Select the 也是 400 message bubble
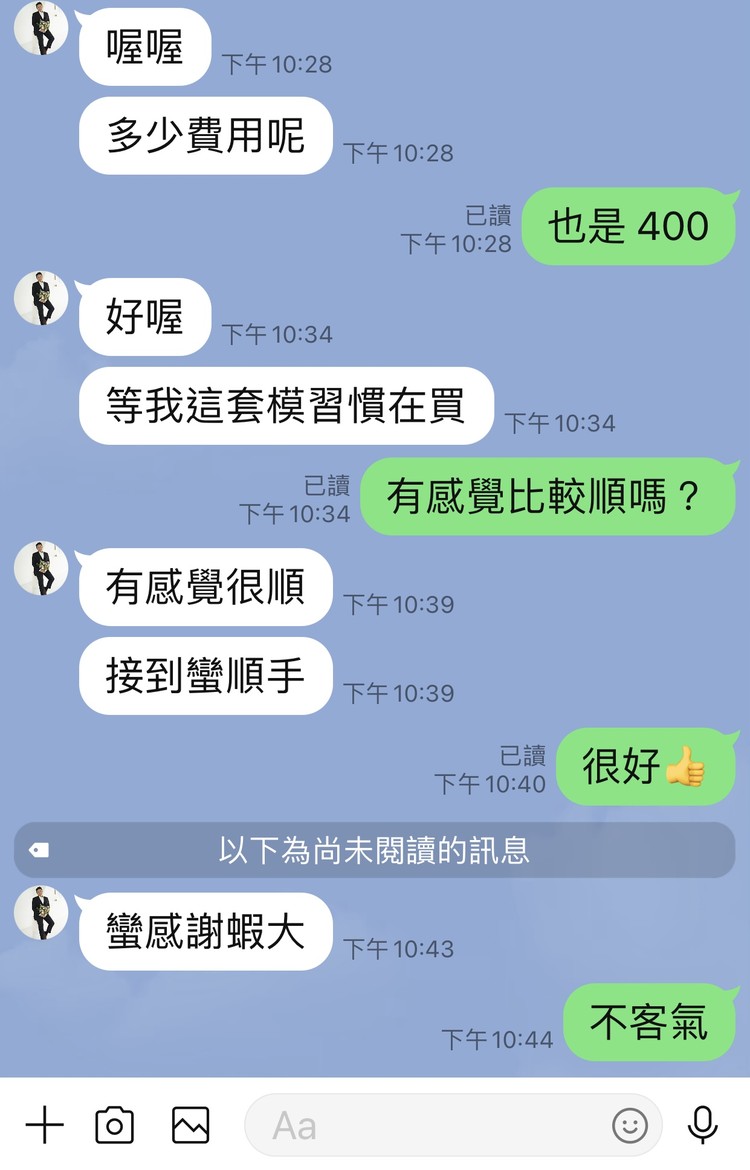The image size is (750, 1170). point(628,227)
